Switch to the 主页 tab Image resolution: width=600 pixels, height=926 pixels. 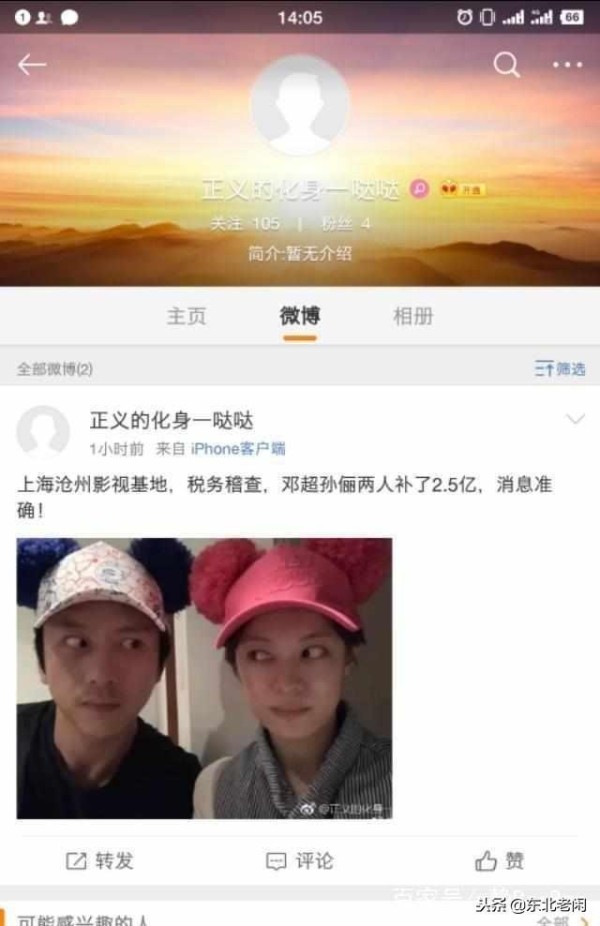[186, 316]
